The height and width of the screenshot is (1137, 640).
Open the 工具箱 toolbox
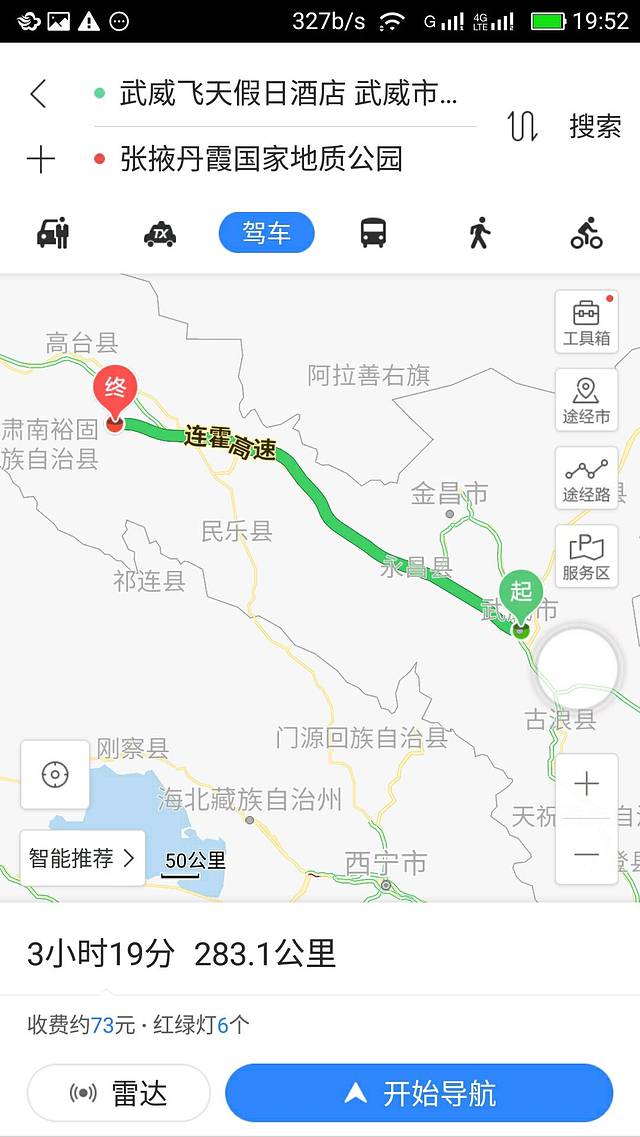point(586,322)
